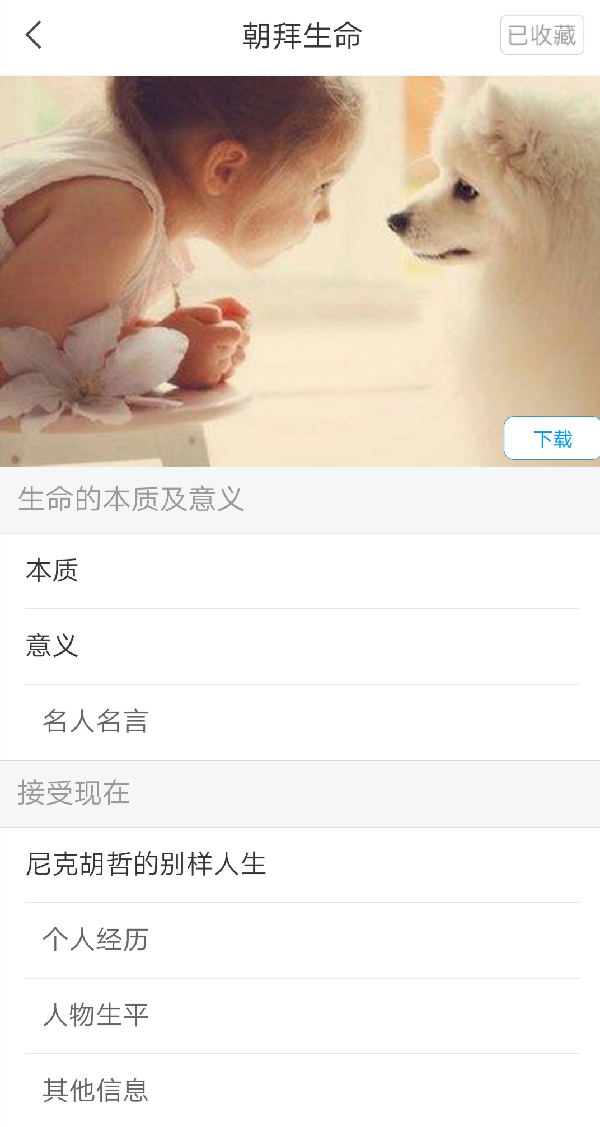
Task: Open the 意义 chapter
Action: click(52, 646)
